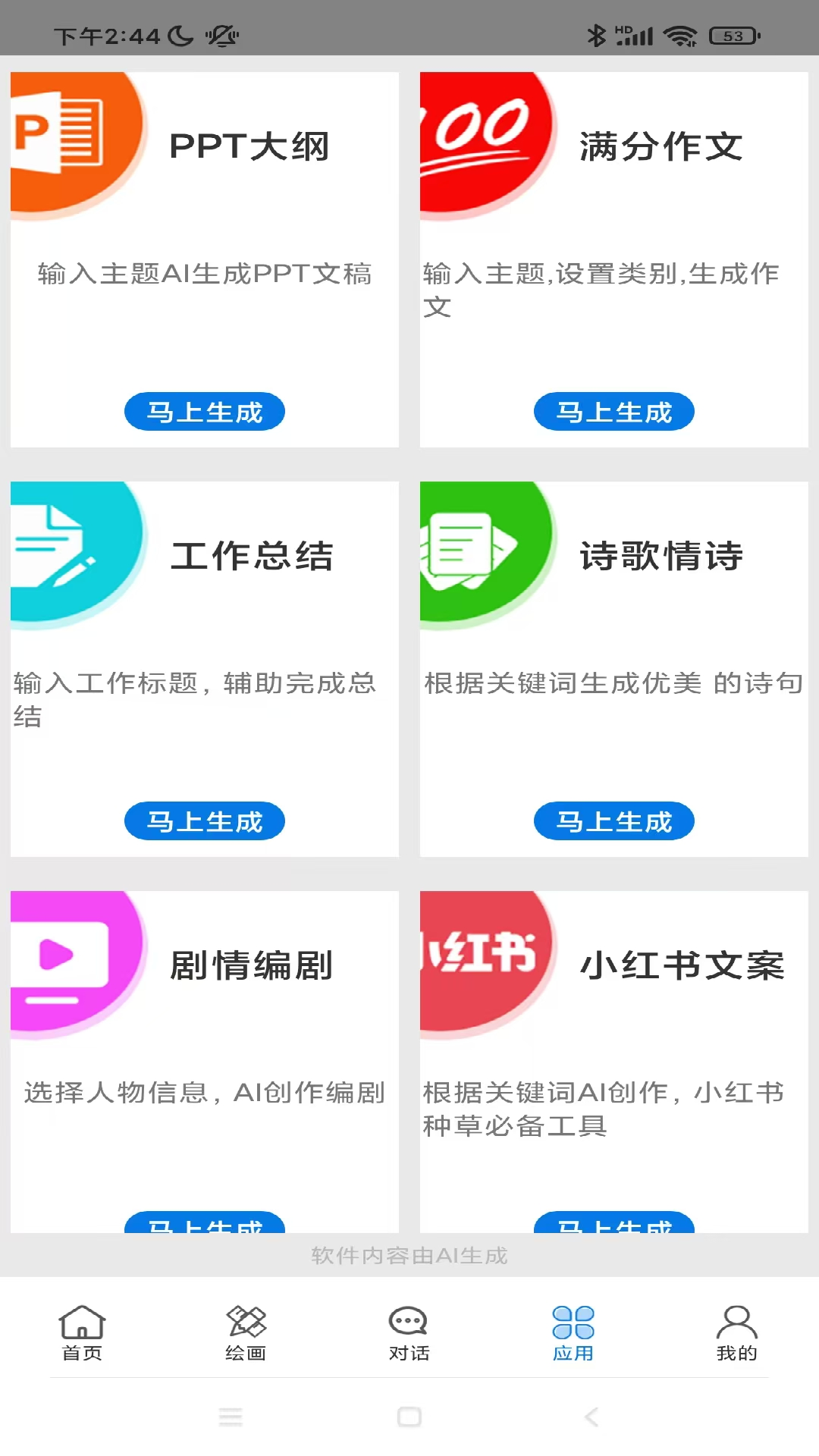Switch to the 首页 tab
819x1456 pixels.
pos(82,1333)
